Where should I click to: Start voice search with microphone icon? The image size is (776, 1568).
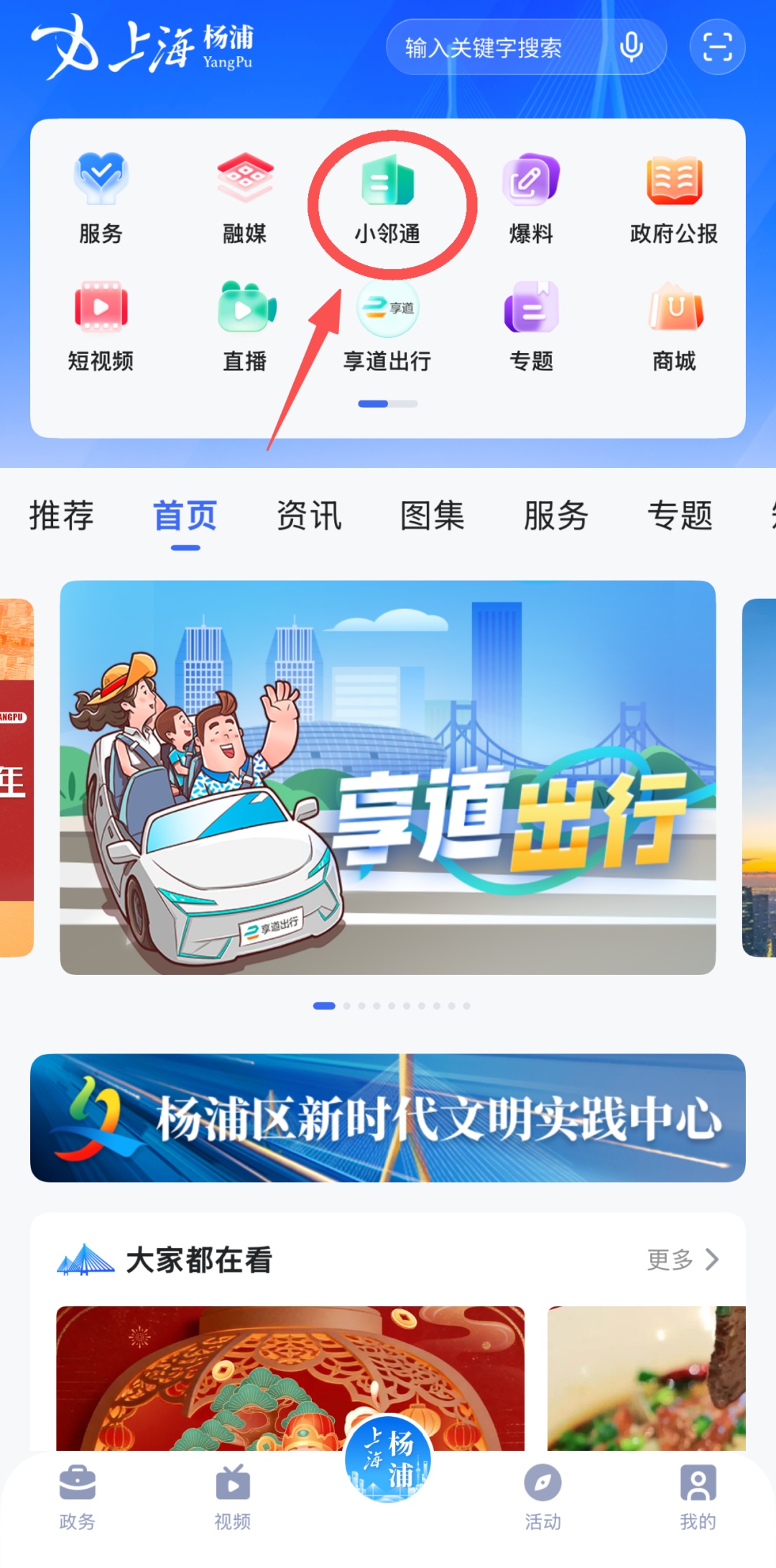point(631,47)
